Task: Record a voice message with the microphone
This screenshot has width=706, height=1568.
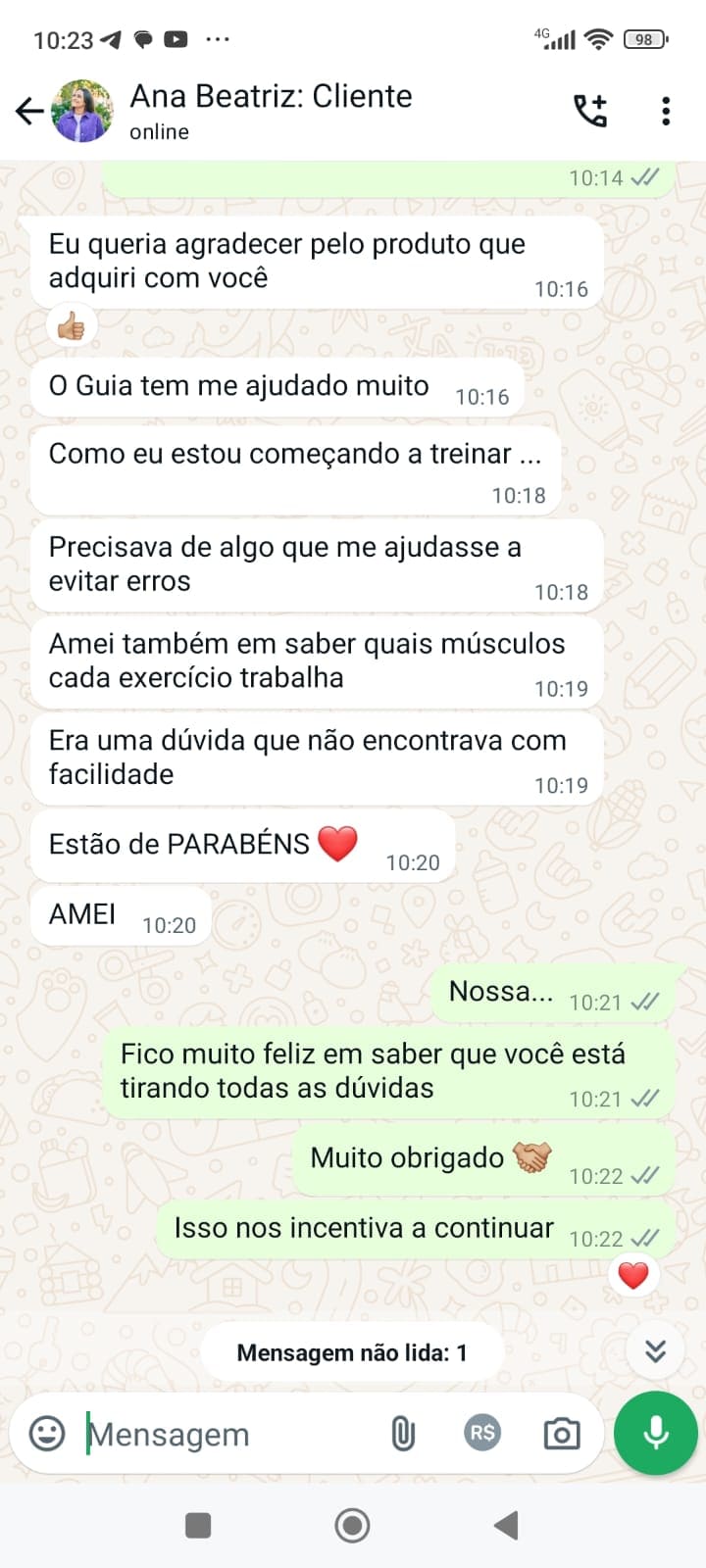Action: coord(656,1433)
